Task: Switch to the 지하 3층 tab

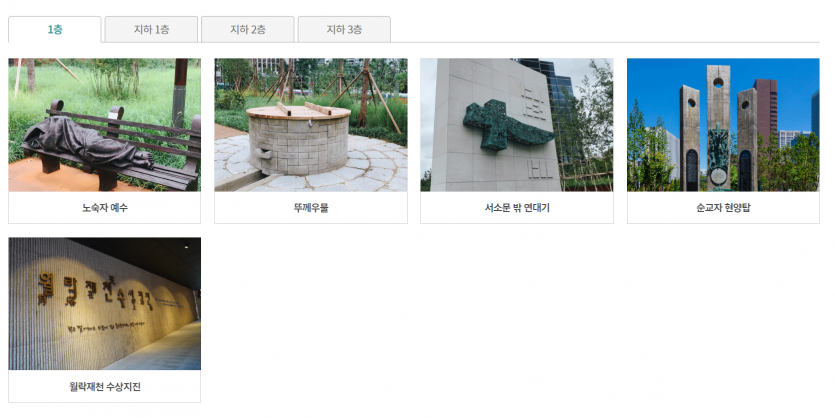Action: click(343, 30)
